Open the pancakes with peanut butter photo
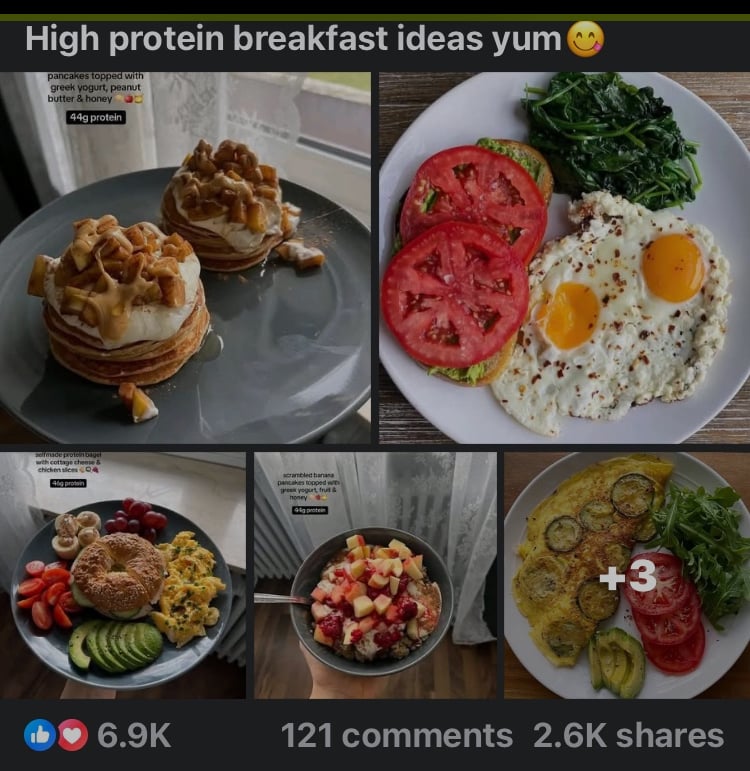The height and width of the screenshot is (771, 750). (186, 258)
